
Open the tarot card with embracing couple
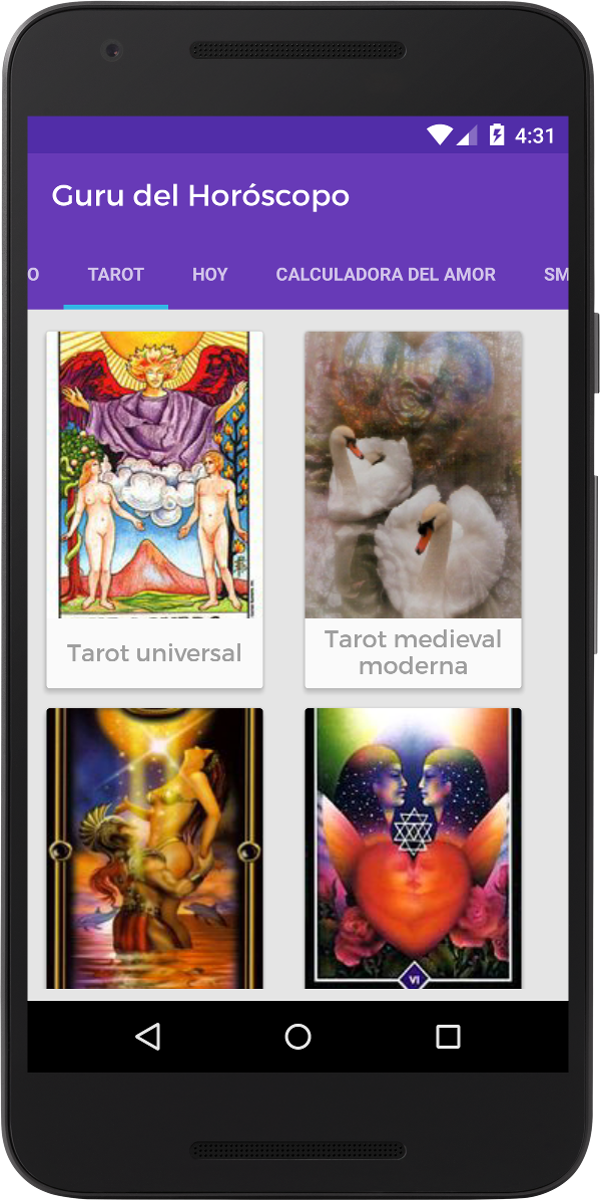point(155,849)
